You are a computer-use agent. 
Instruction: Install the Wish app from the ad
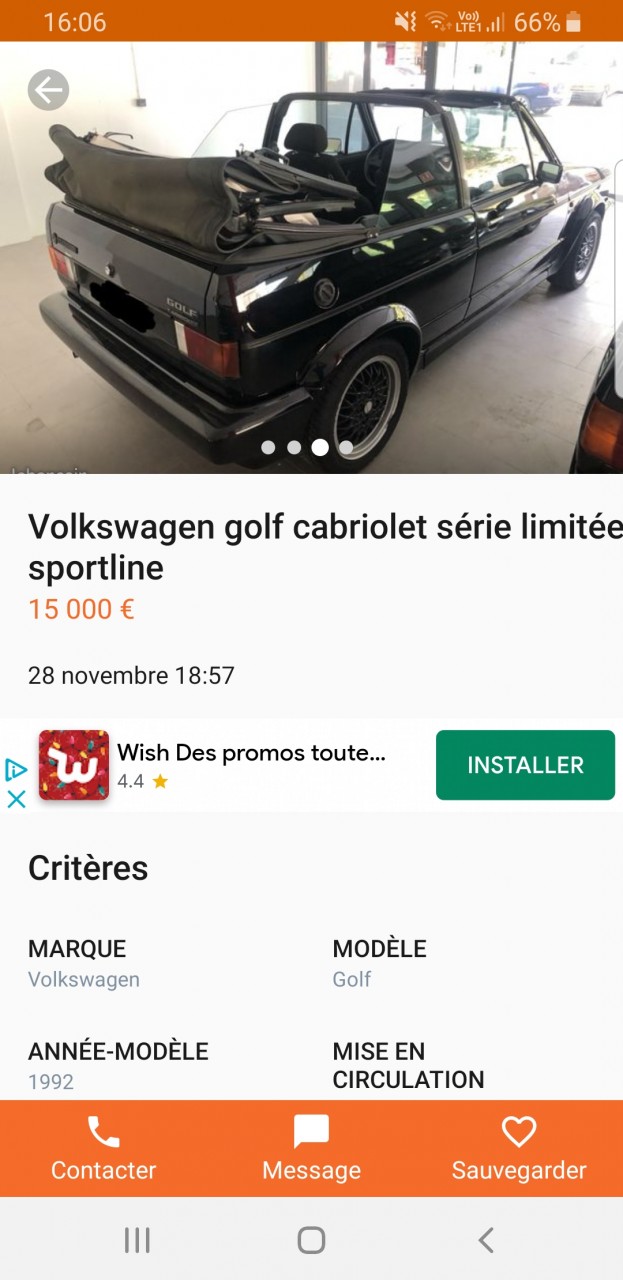(525, 765)
